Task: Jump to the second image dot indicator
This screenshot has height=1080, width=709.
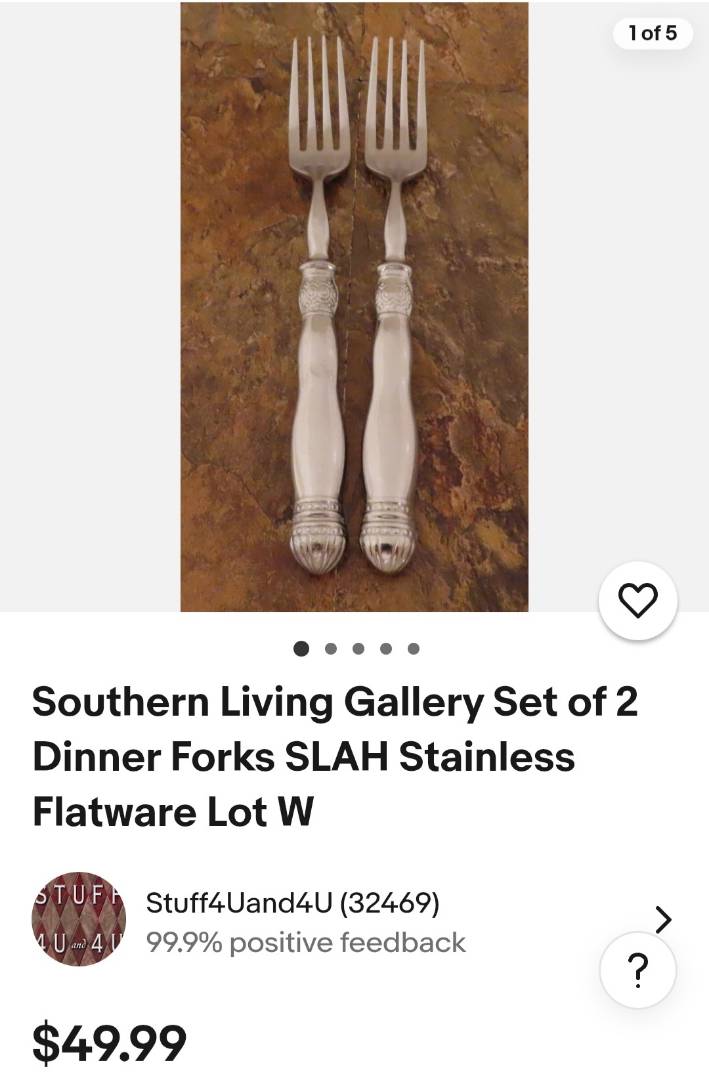Action: (x=330, y=648)
